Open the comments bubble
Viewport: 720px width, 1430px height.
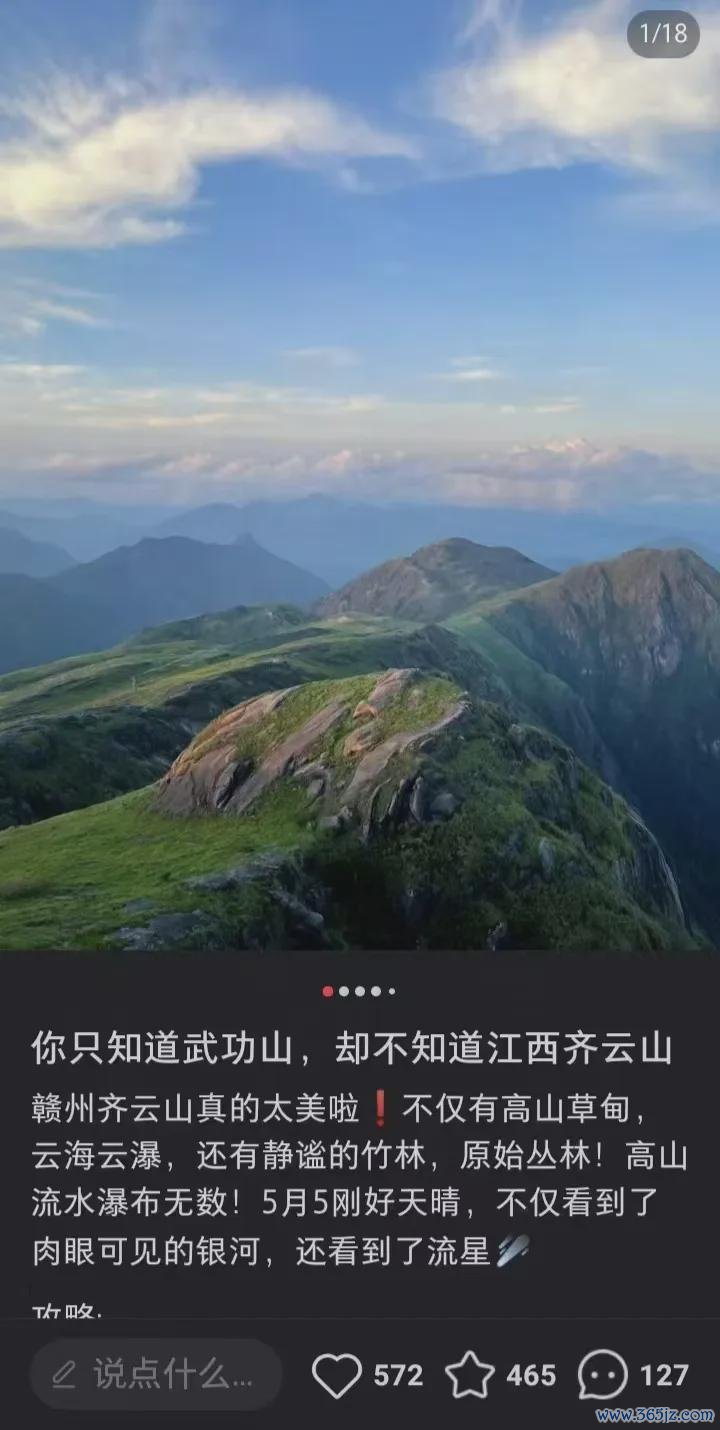603,1376
